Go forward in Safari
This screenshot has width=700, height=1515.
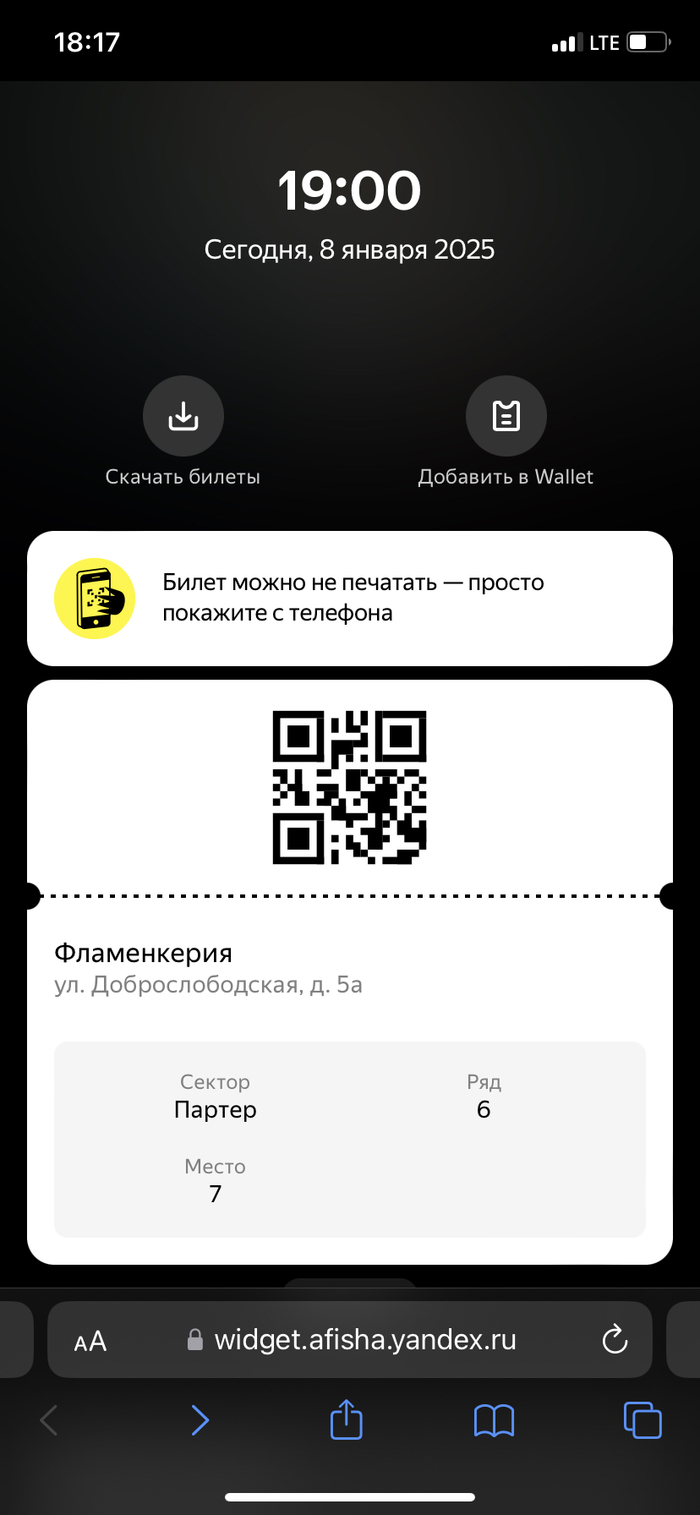click(200, 1420)
